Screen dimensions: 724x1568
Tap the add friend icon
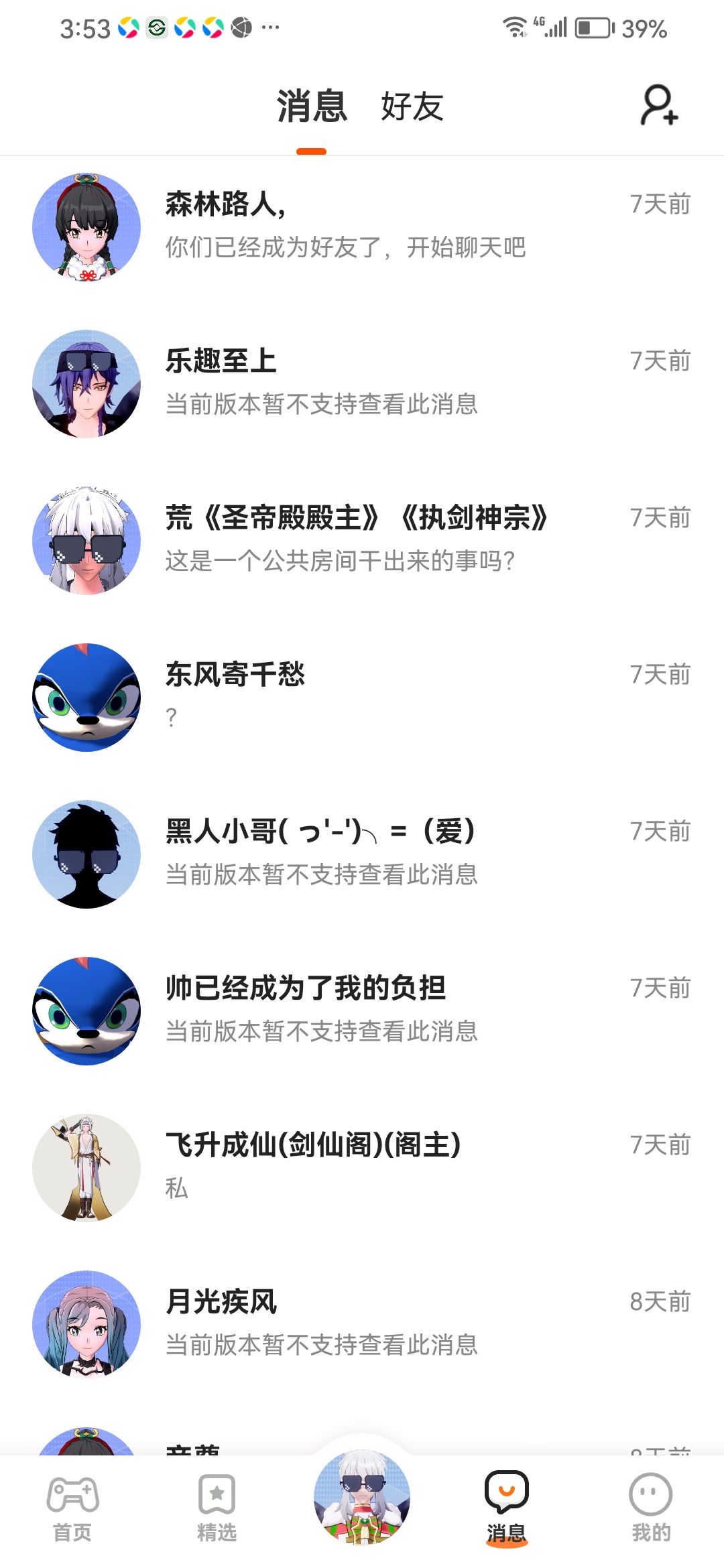click(x=659, y=105)
